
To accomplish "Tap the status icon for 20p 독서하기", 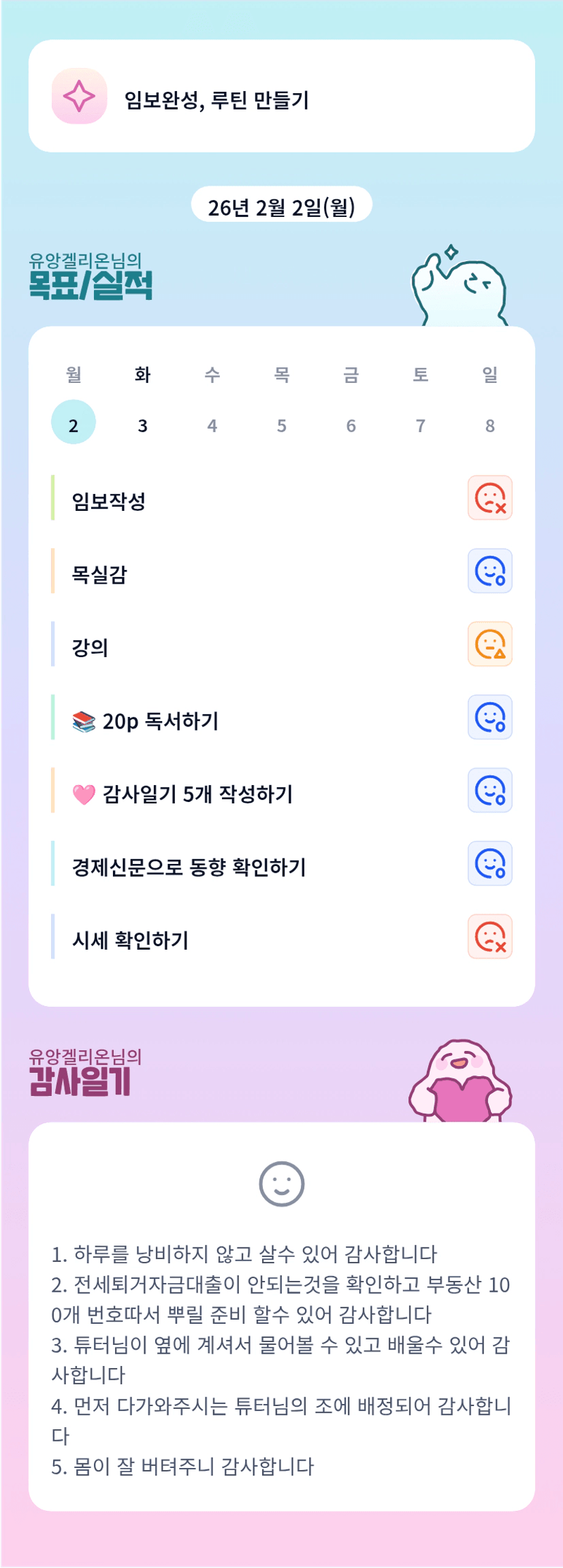I will 489,717.
